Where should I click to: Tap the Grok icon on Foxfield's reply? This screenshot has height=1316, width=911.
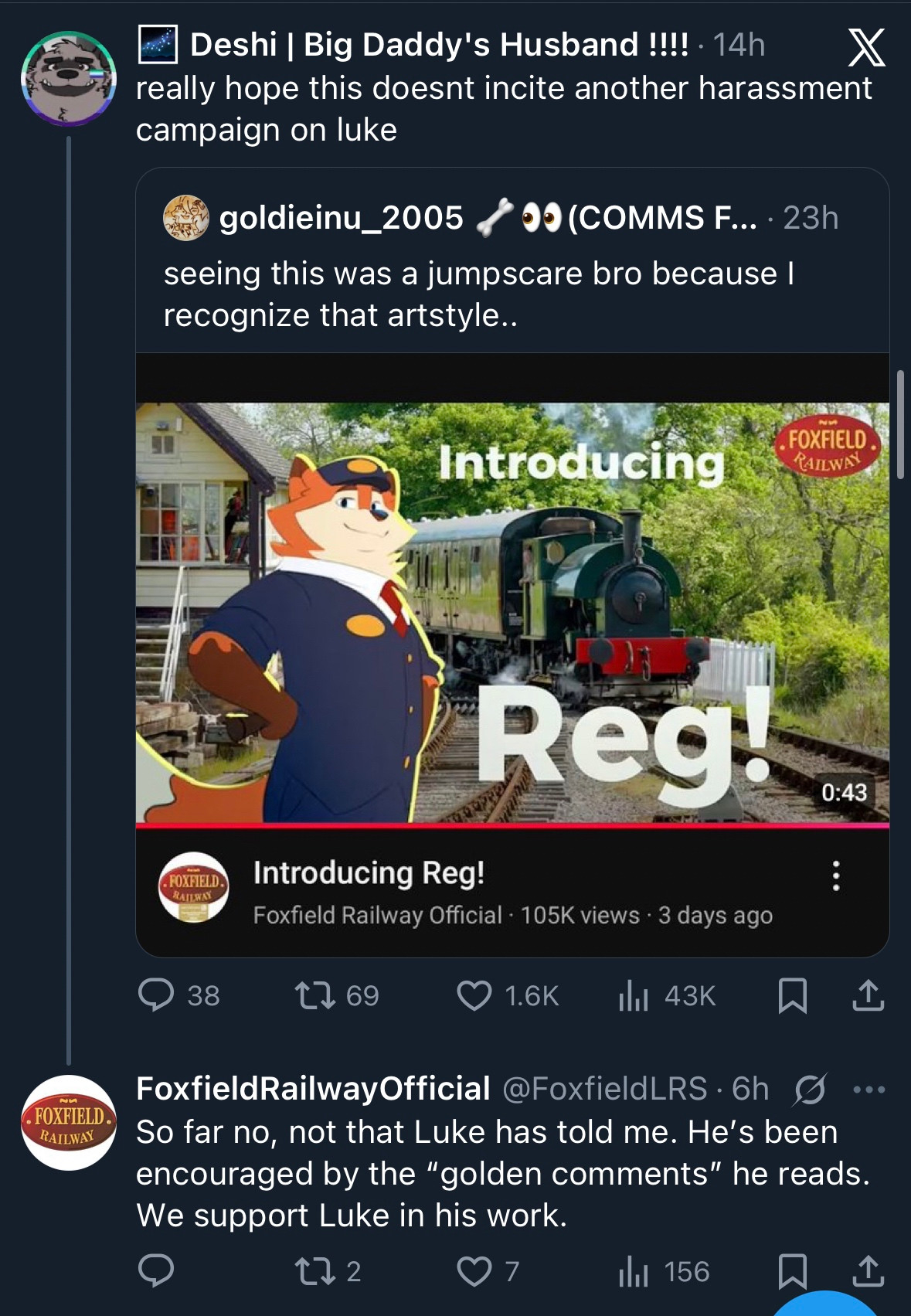(811, 1090)
